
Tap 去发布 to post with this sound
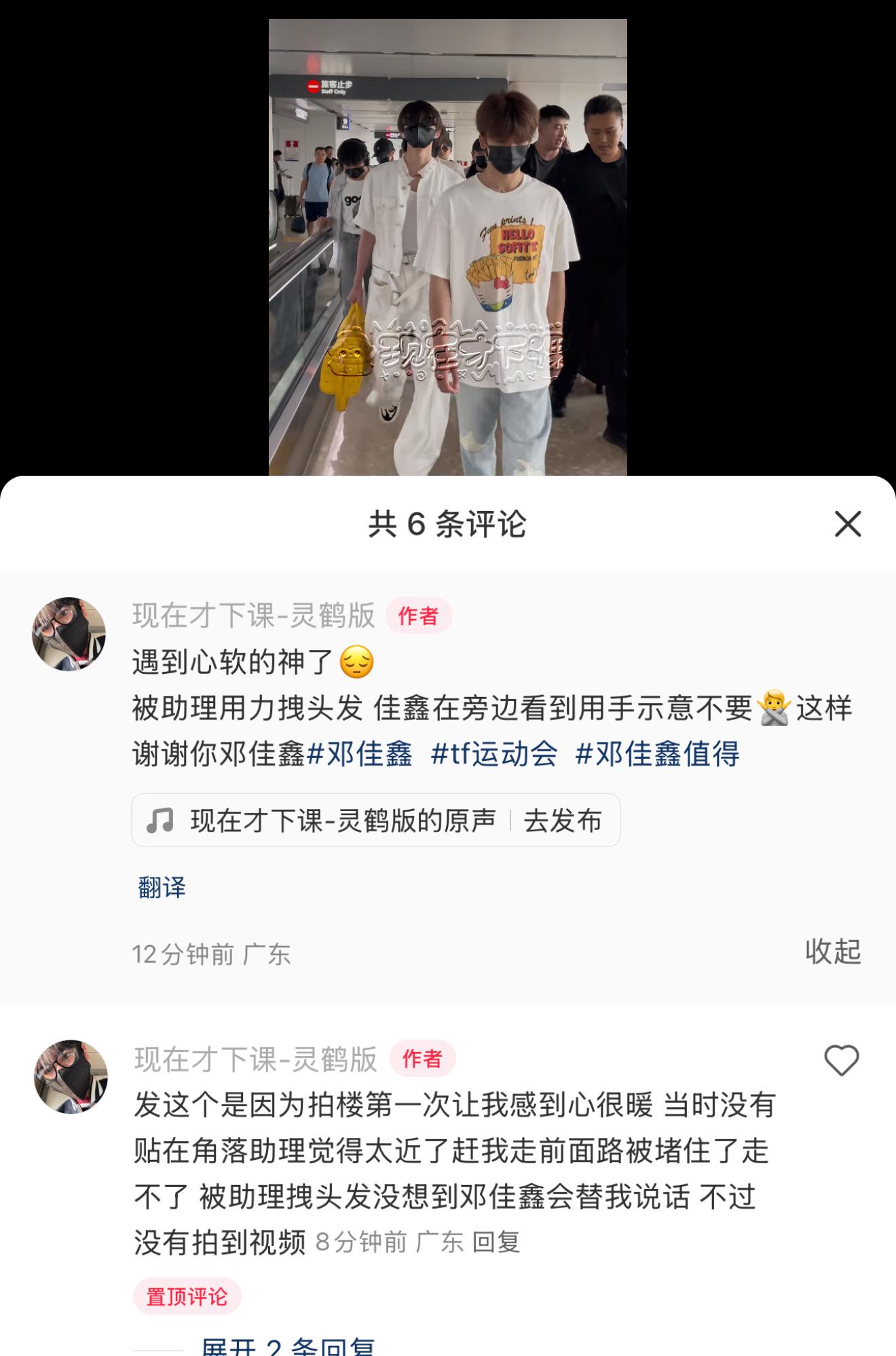tap(563, 821)
